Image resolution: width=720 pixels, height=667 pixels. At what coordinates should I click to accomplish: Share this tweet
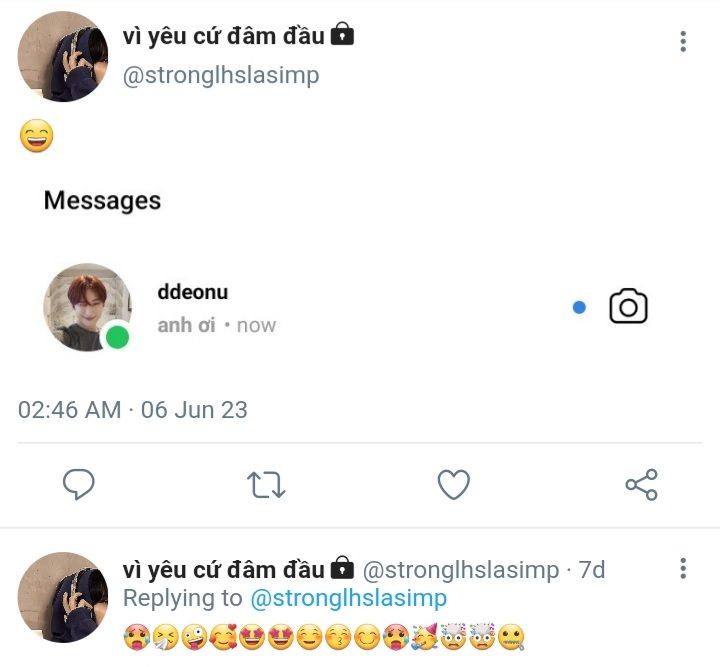pos(641,485)
